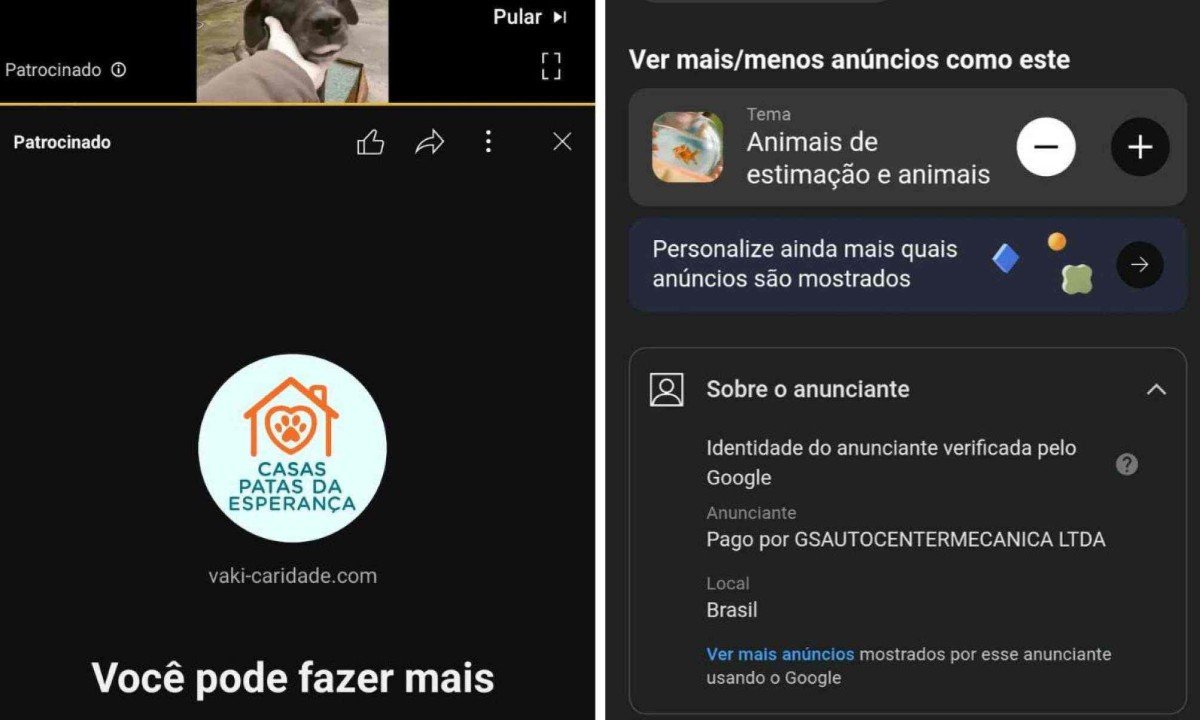This screenshot has height=720, width=1200.
Task: Close the sponsored ad panel
Action: (562, 142)
